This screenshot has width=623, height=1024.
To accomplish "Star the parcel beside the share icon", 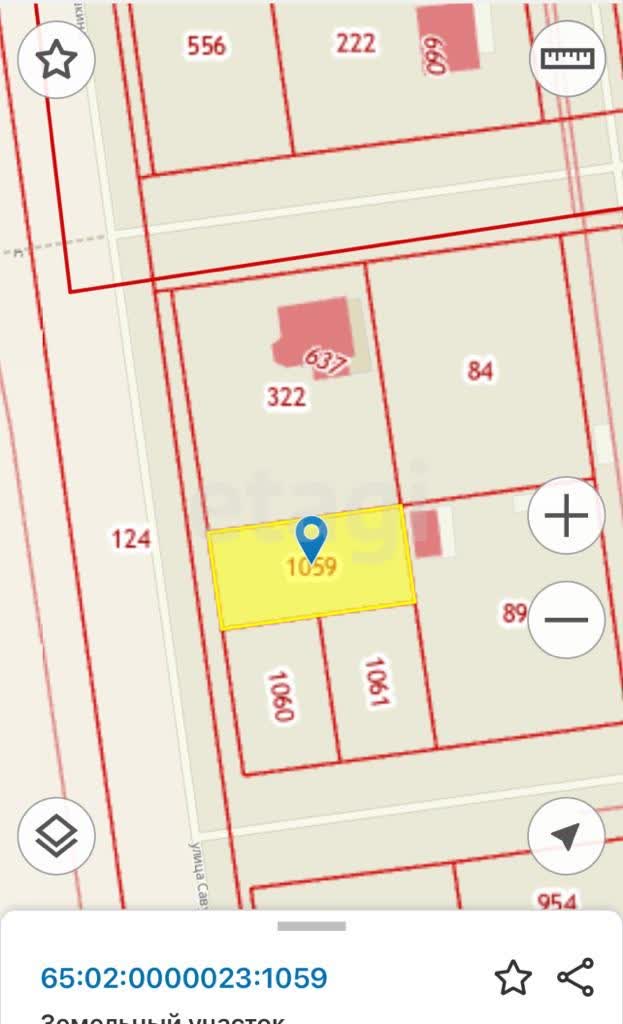I will (513, 977).
